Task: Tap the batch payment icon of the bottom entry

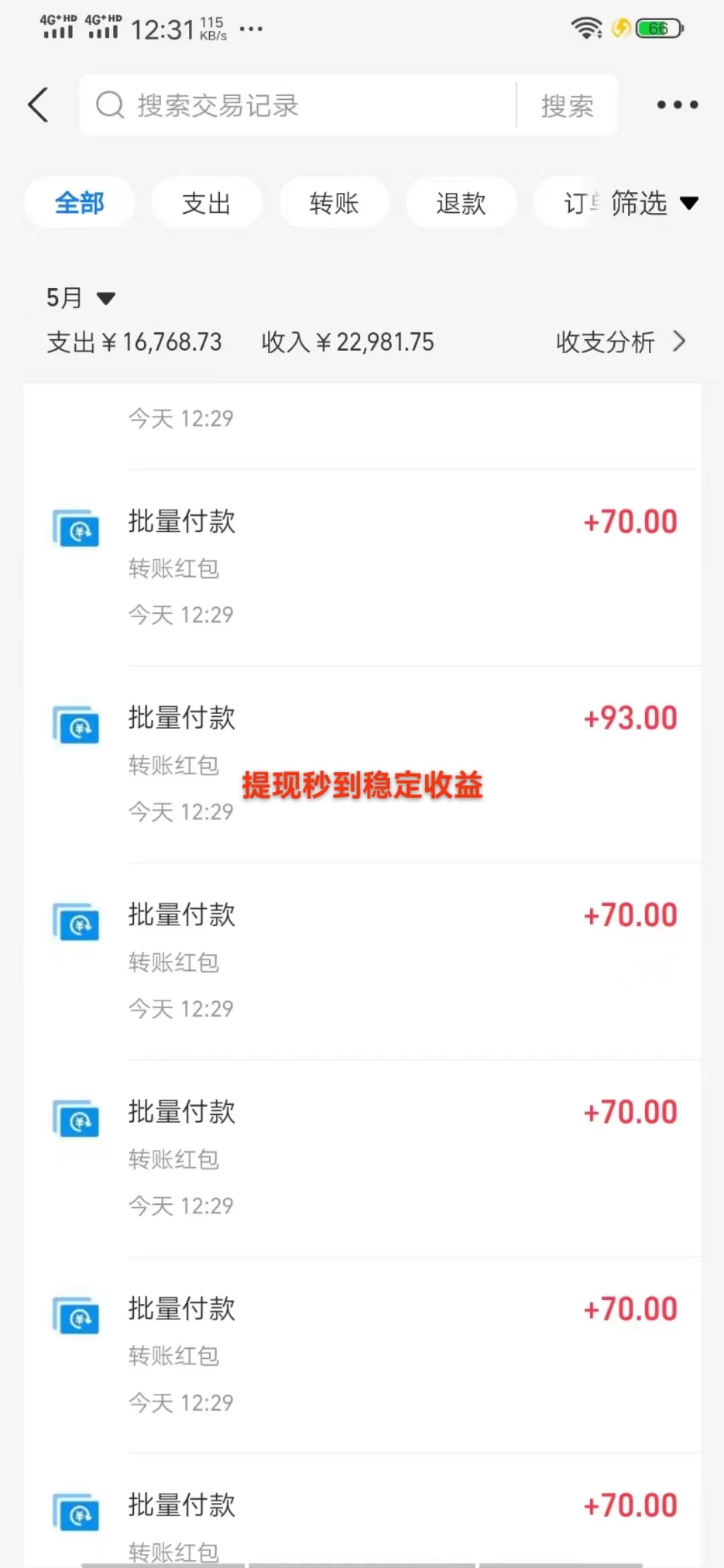Action: pyautogui.click(x=76, y=1511)
